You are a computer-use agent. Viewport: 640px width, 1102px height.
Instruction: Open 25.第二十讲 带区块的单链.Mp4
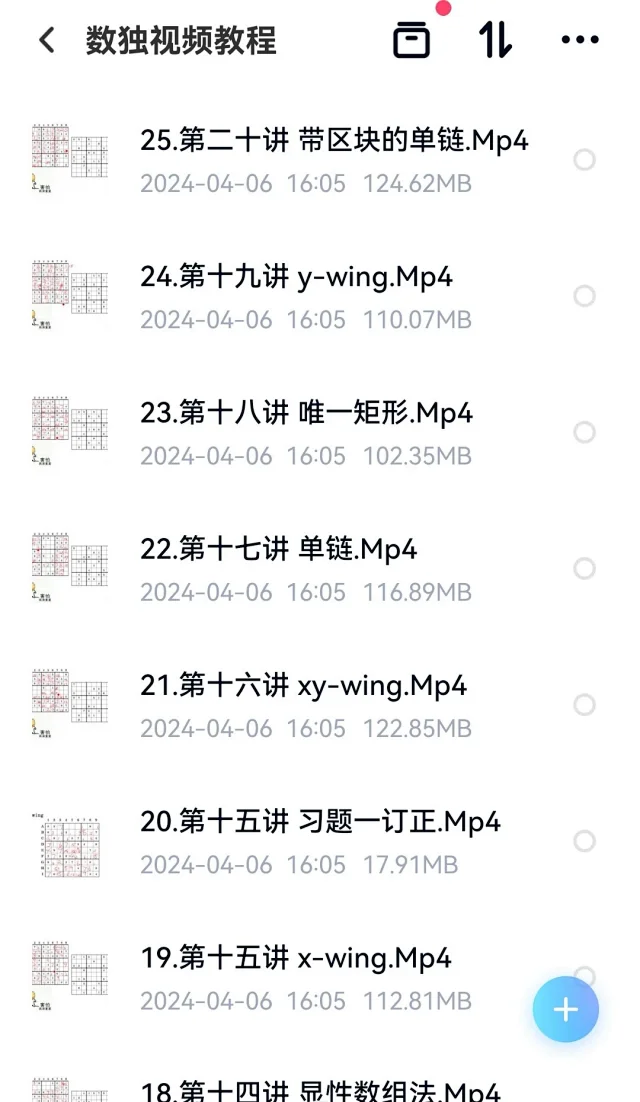(334, 141)
